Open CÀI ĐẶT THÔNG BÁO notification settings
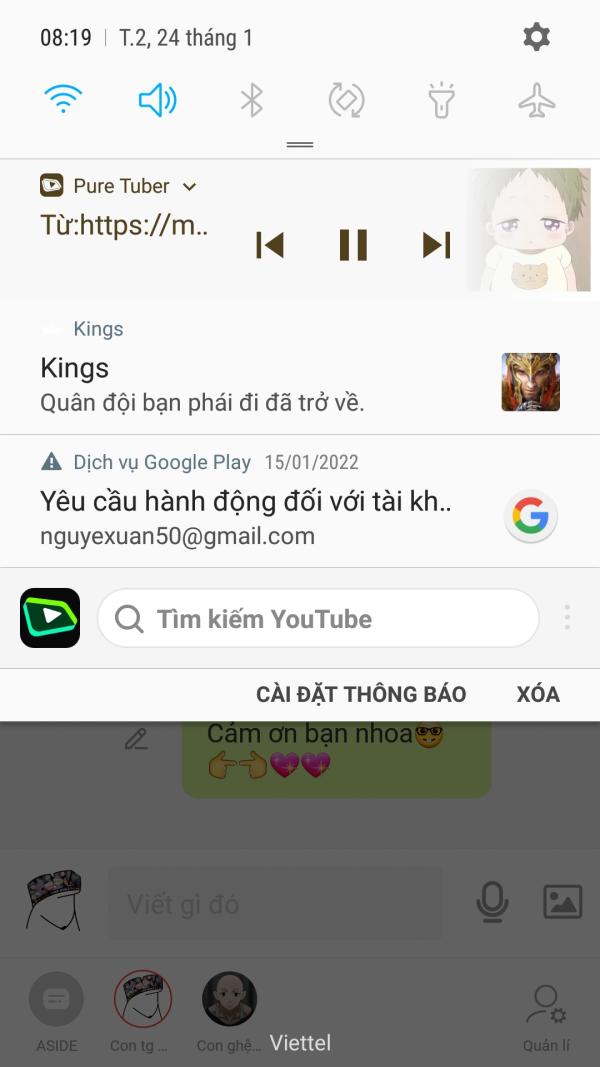Viewport: 600px width, 1067px height. click(361, 694)
